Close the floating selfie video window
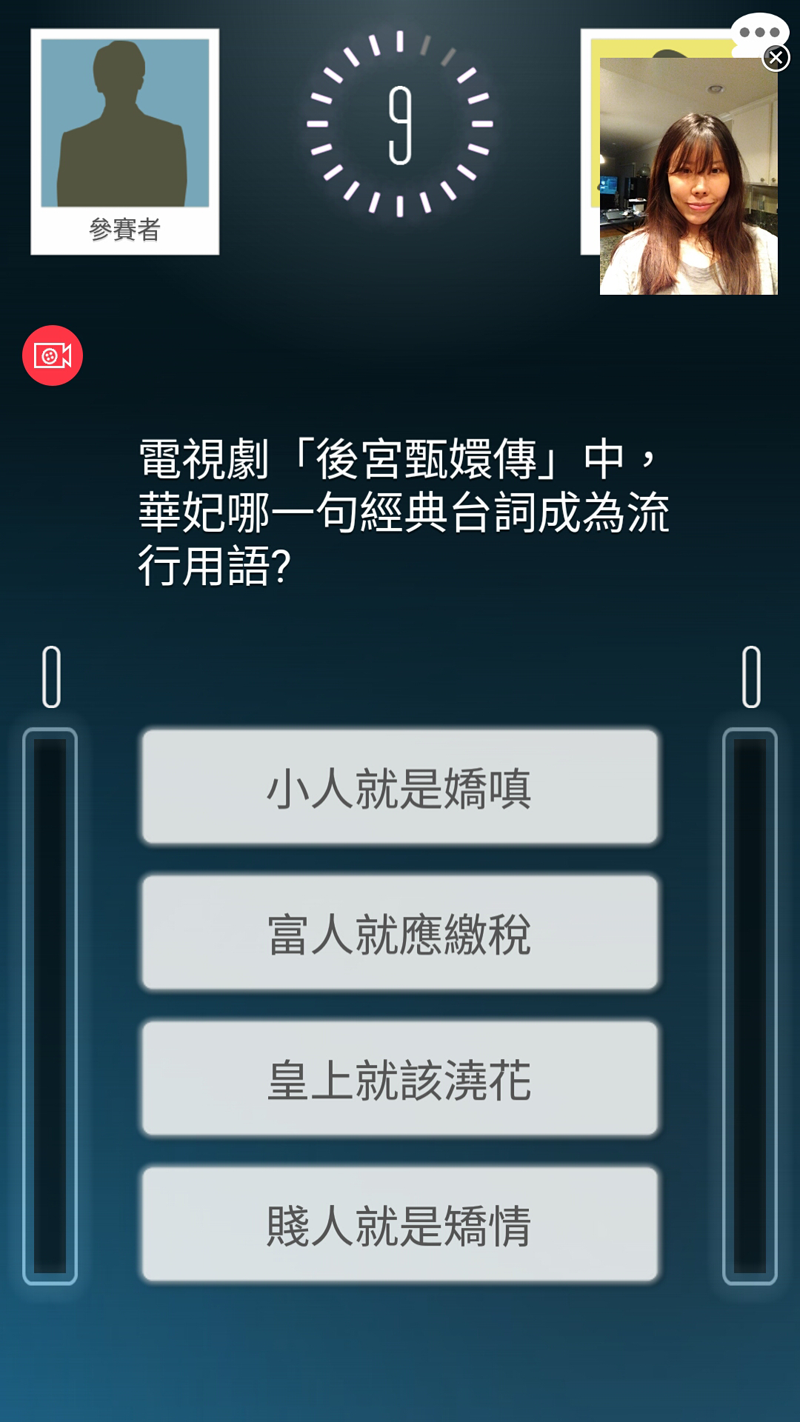Image resolution: width=800 pixels, height=1422 pixels. tap(776, 58)
